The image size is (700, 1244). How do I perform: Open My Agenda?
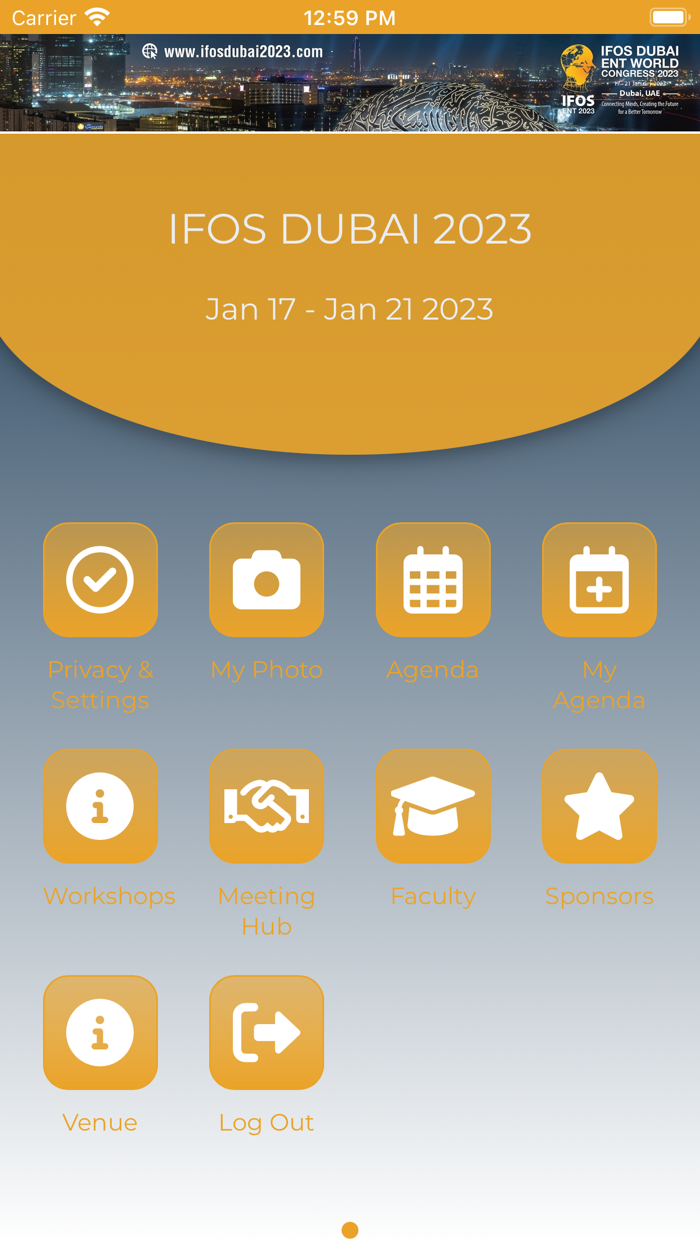[x=599, y=580]
